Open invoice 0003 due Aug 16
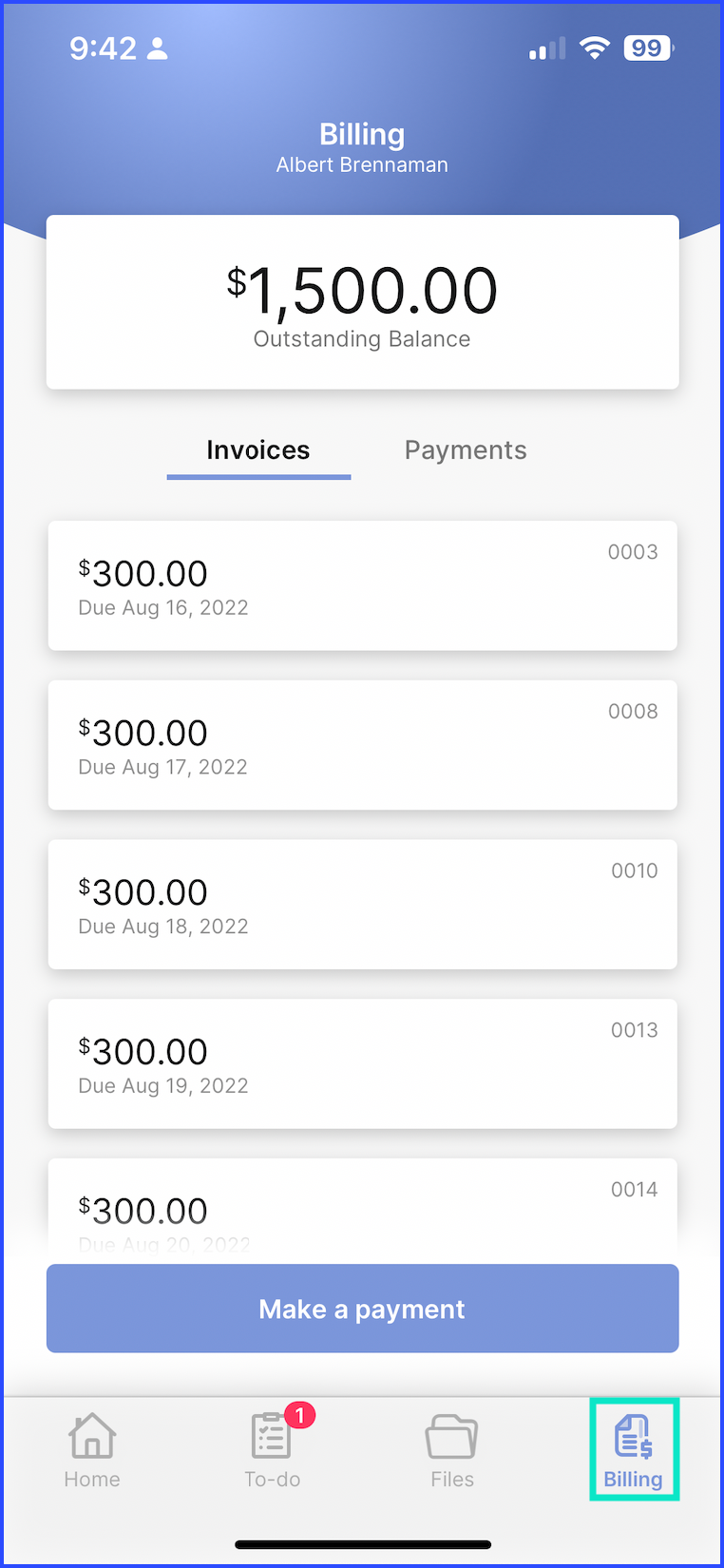This screenshot has height=1568, width=724. (x=362, y=585)
